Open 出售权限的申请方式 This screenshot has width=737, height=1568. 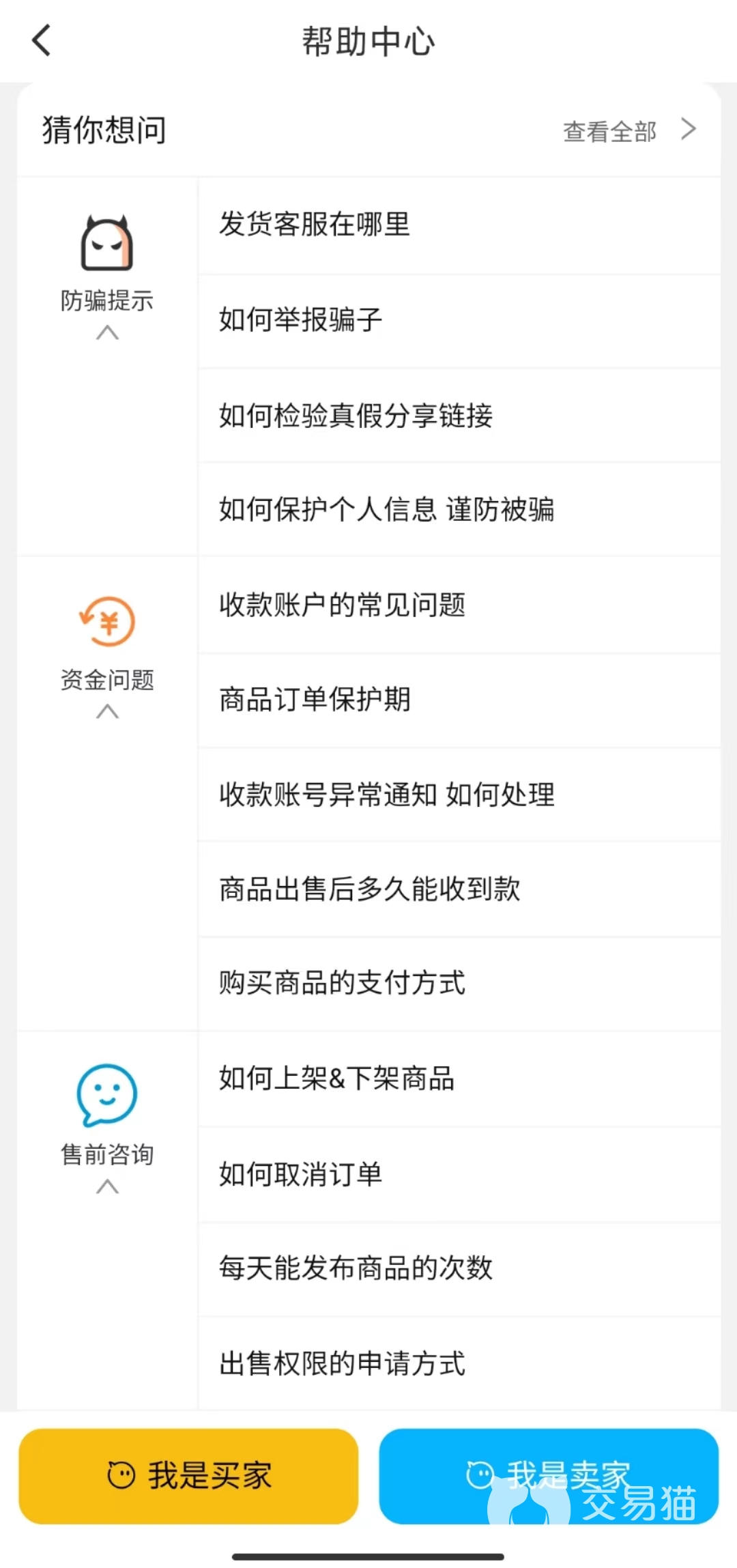pyautogui.click(x=459, y=1364)
